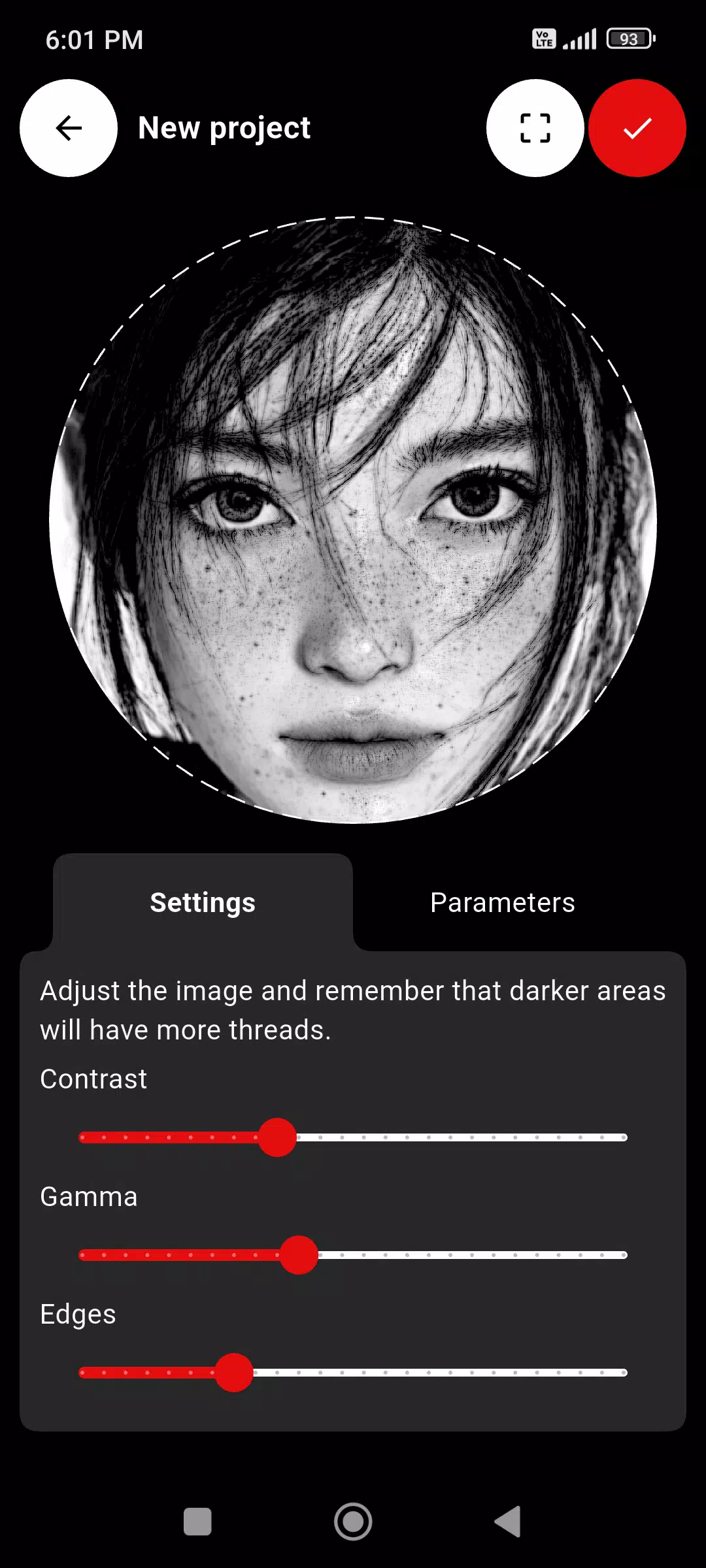Go back with the top-left arrow button
Viewport: 706px width, 1568px height.
[69, 128]
